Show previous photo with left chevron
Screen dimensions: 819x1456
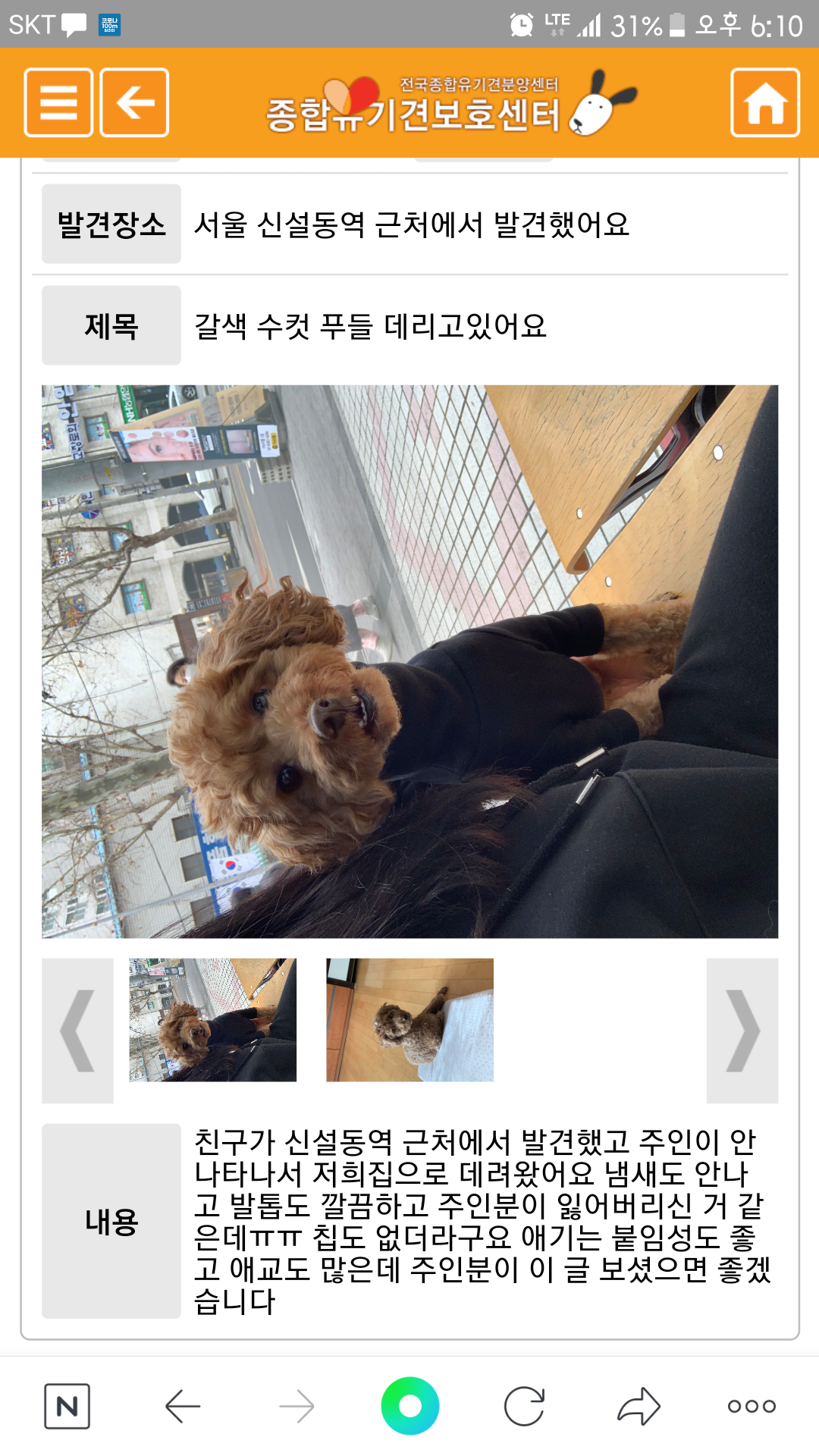77,1030
